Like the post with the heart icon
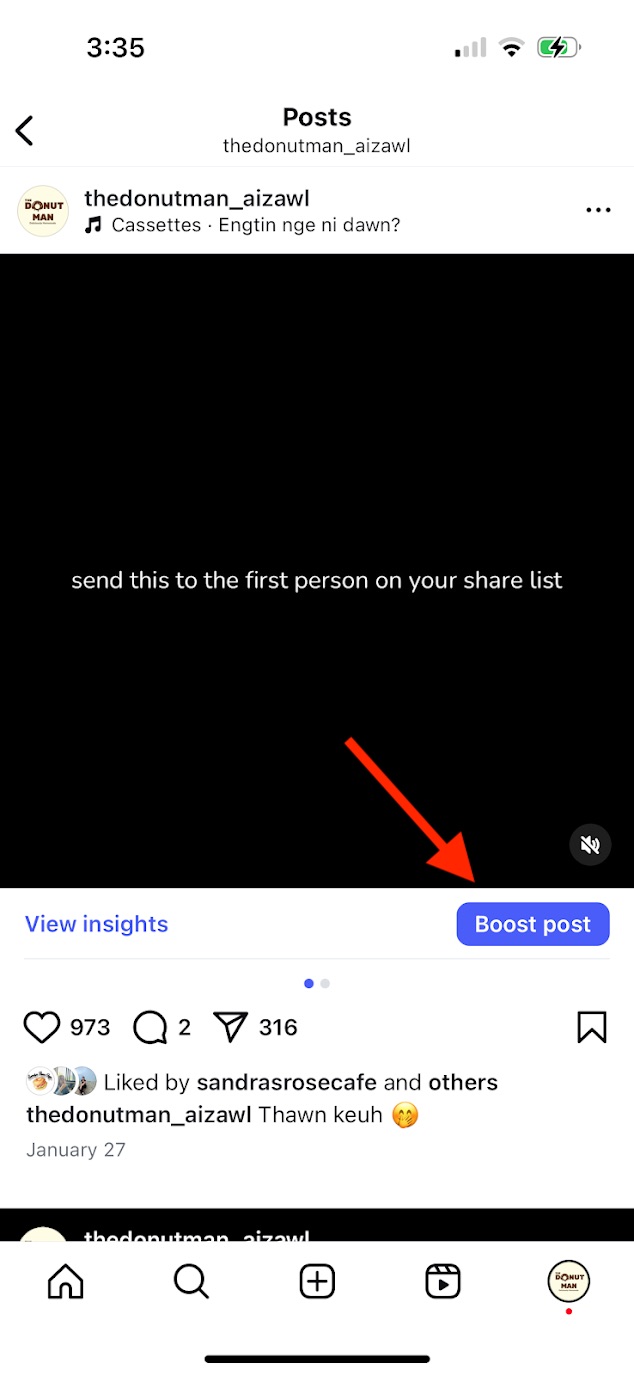 42,1027
